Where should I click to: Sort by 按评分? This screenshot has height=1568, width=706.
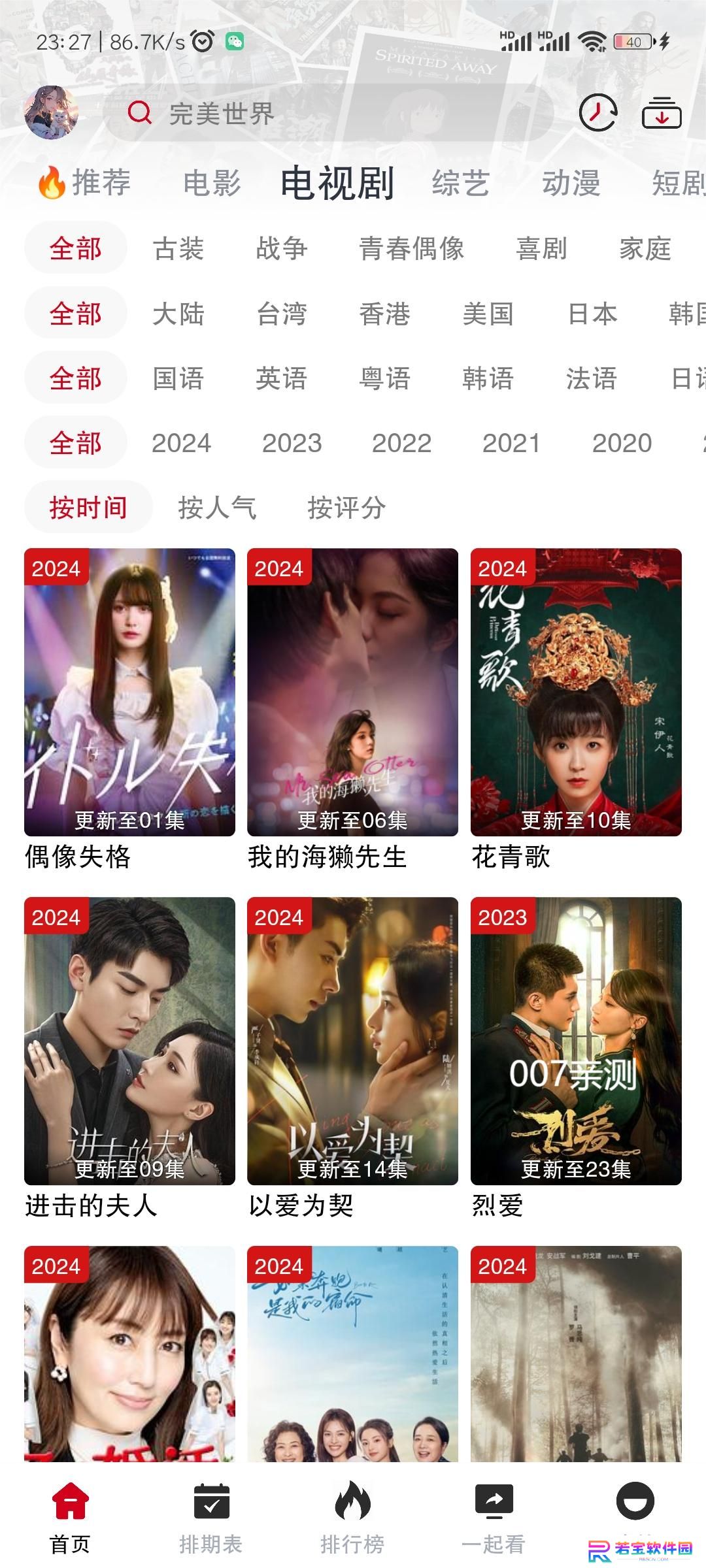[x=346, y=508]
